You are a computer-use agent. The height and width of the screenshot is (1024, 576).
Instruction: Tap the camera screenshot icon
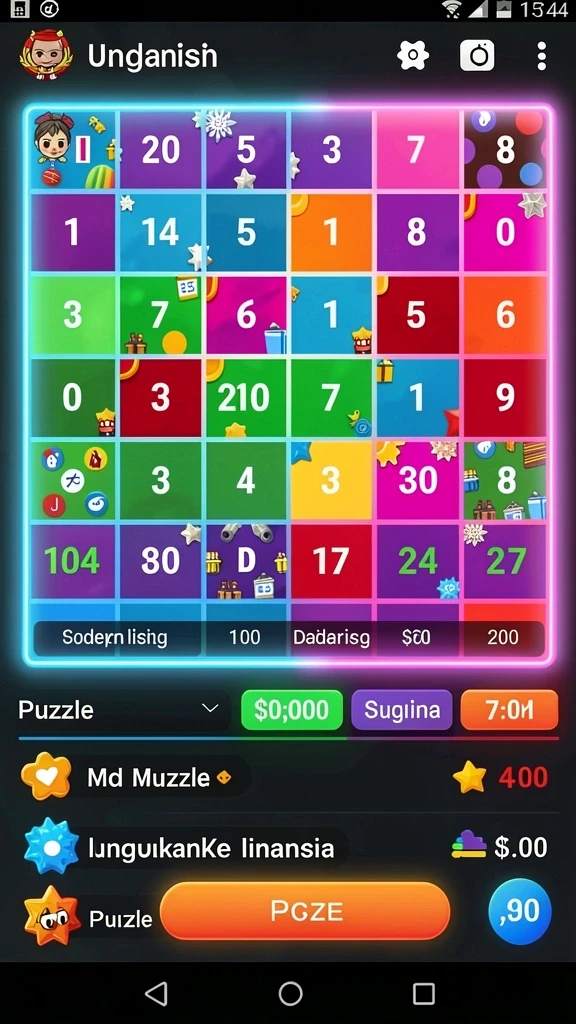tap(477, 56)
